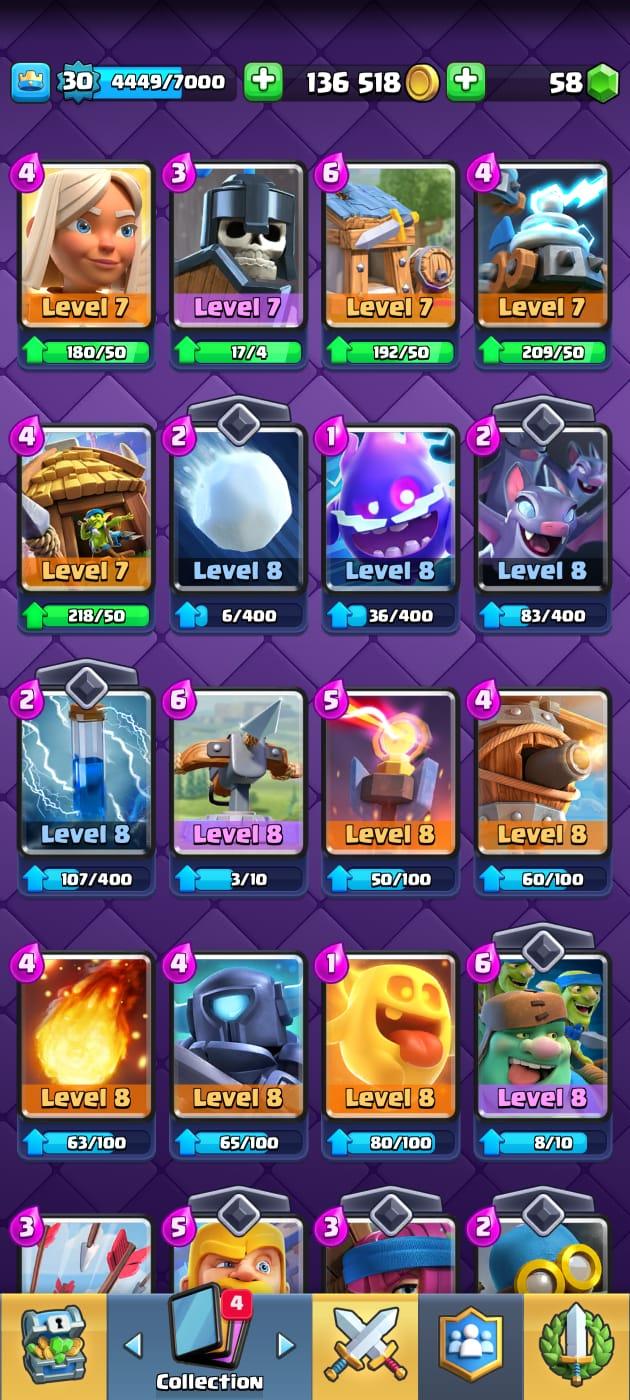Open the Heal Spirit card
This screenshot has width=630, height=1400.
(x=390, y=1038)
